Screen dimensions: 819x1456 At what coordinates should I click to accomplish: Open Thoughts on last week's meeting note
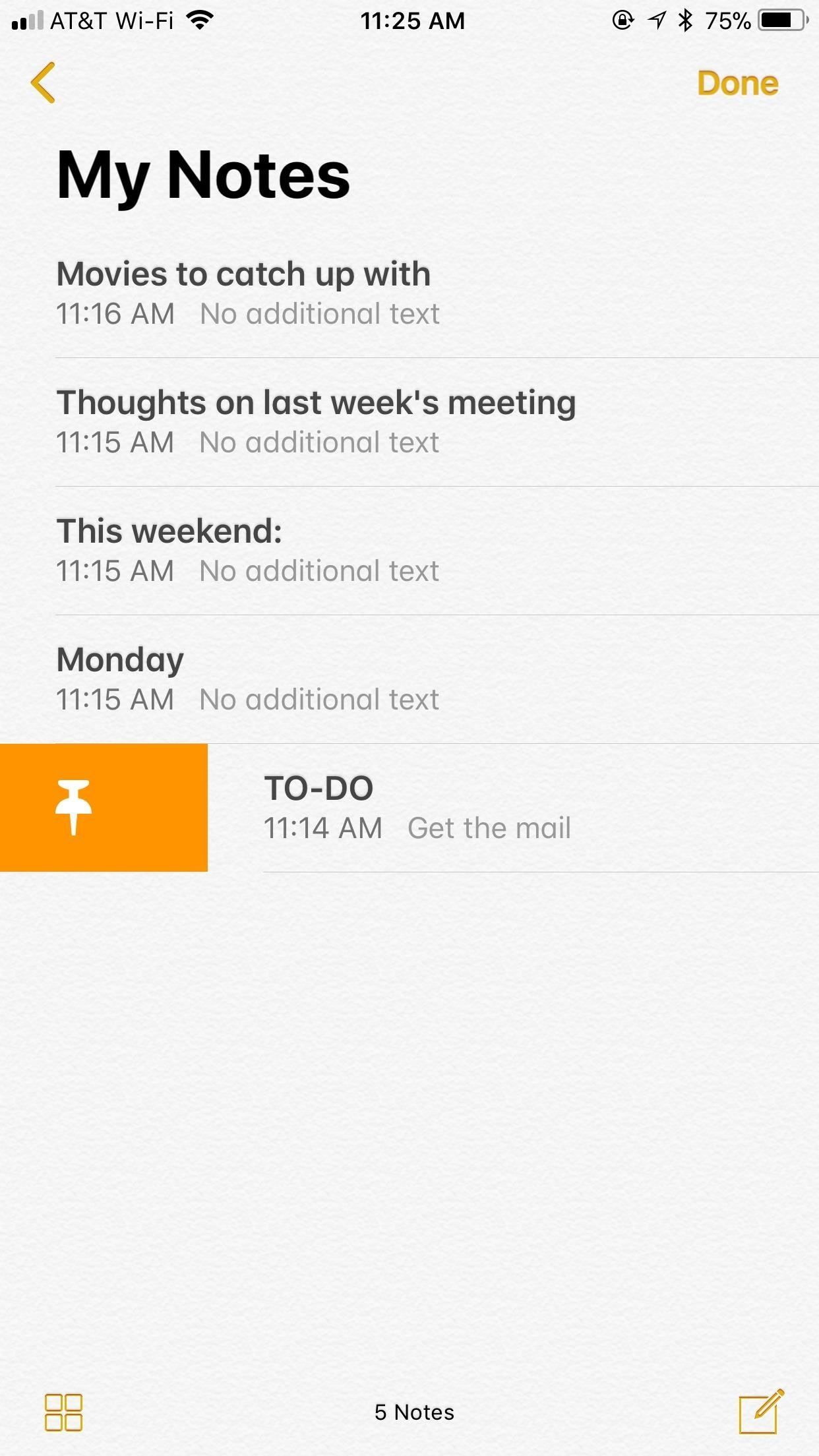click(x=409, y=422)
